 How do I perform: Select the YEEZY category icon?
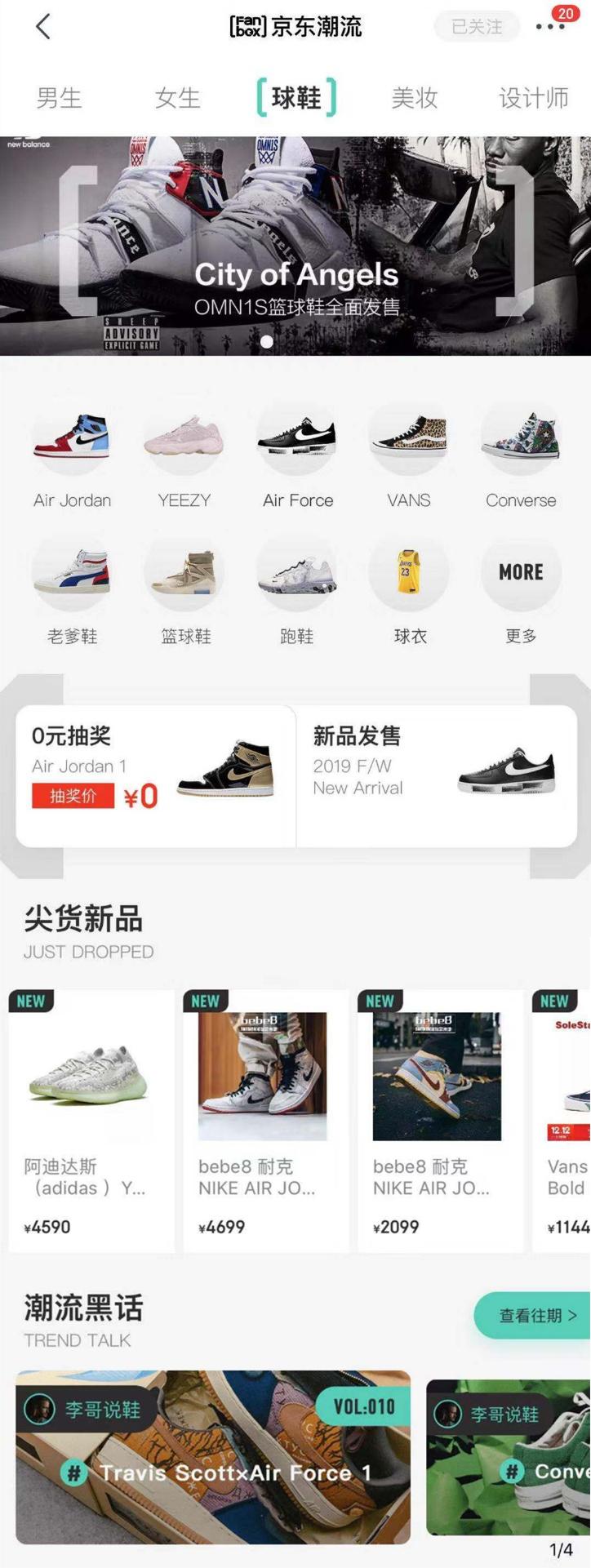(184, 441)
